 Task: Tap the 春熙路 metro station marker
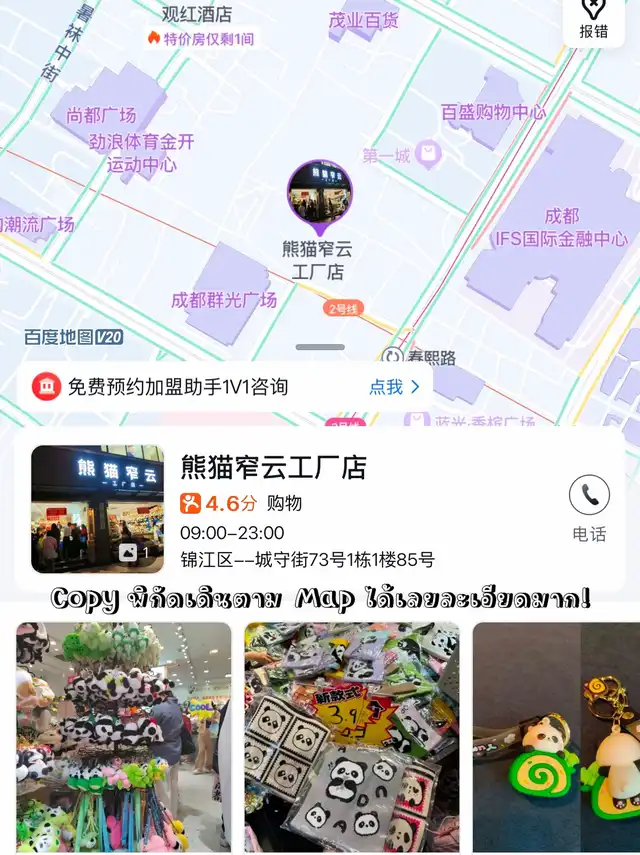[x=394, y=357]
